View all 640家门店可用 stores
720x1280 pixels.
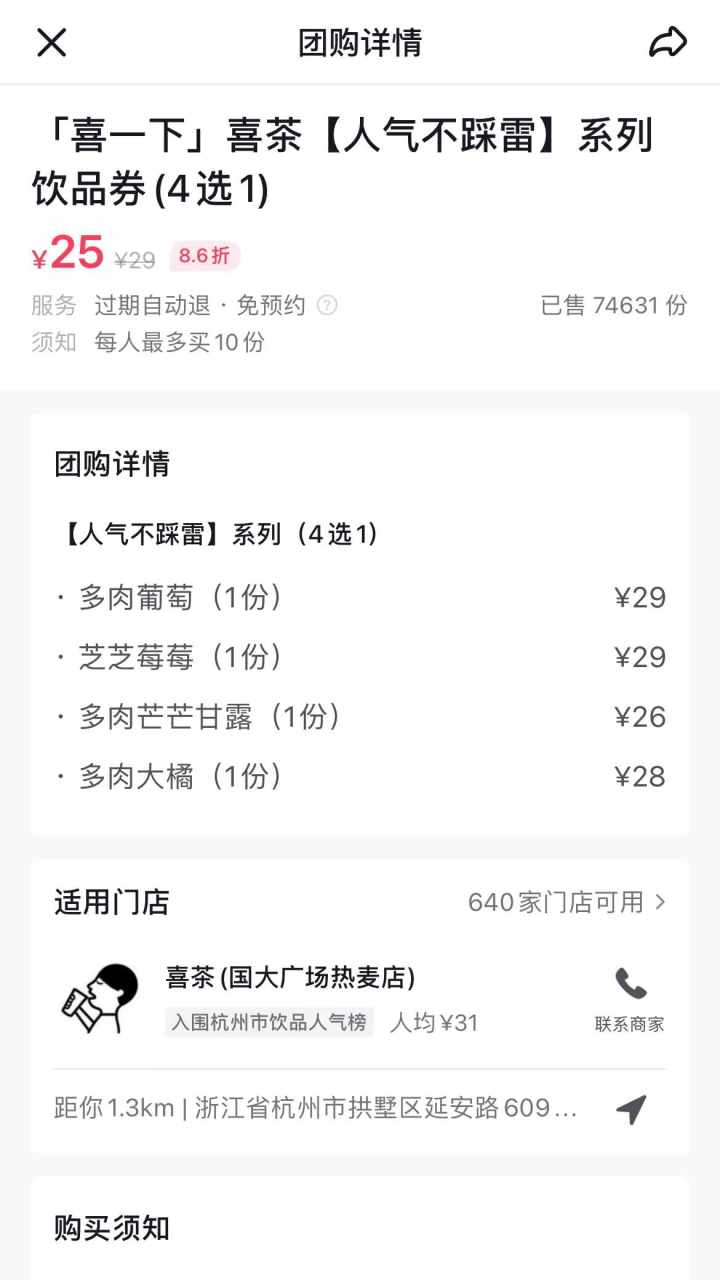pos(566,902)
